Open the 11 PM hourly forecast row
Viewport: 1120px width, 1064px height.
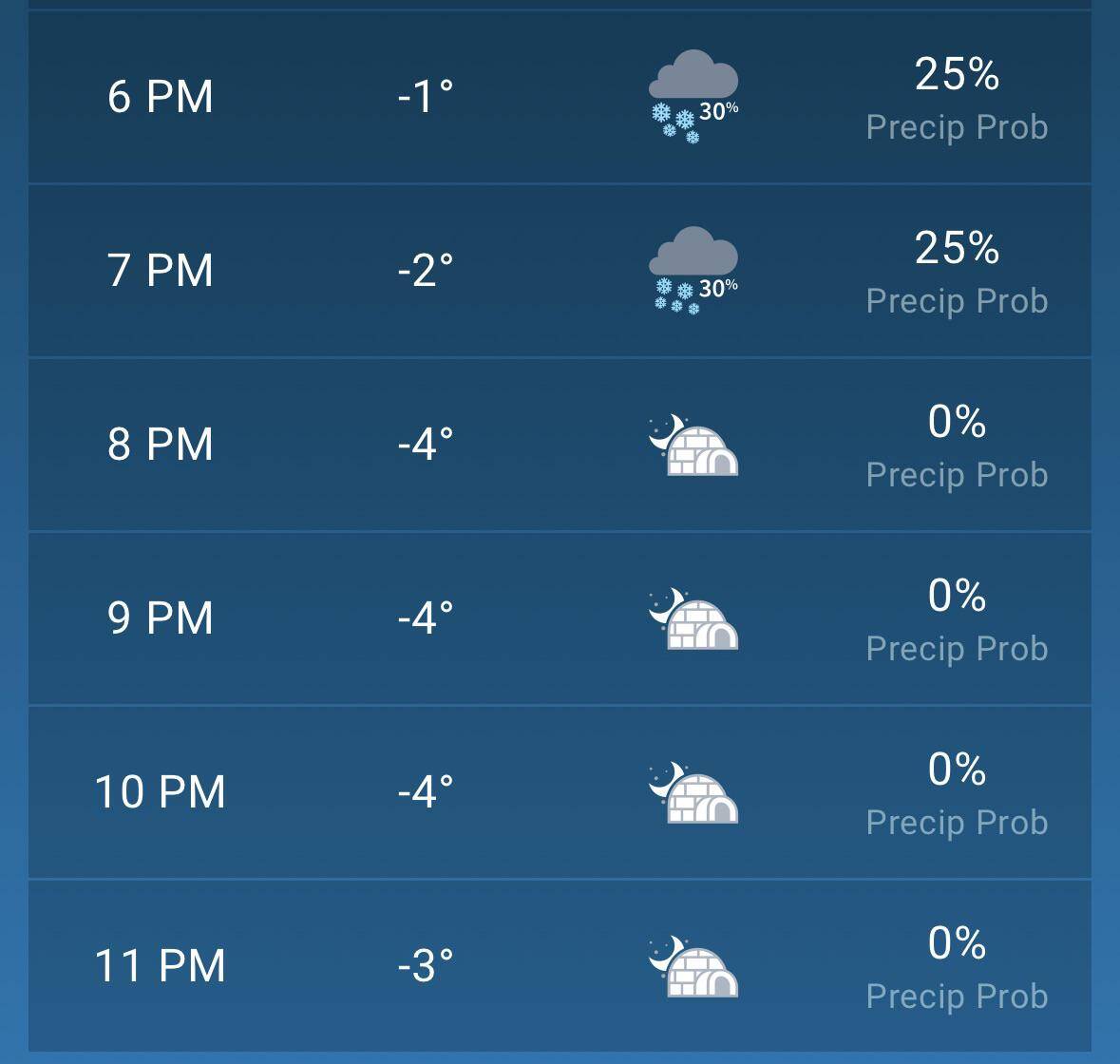(560, 966)
